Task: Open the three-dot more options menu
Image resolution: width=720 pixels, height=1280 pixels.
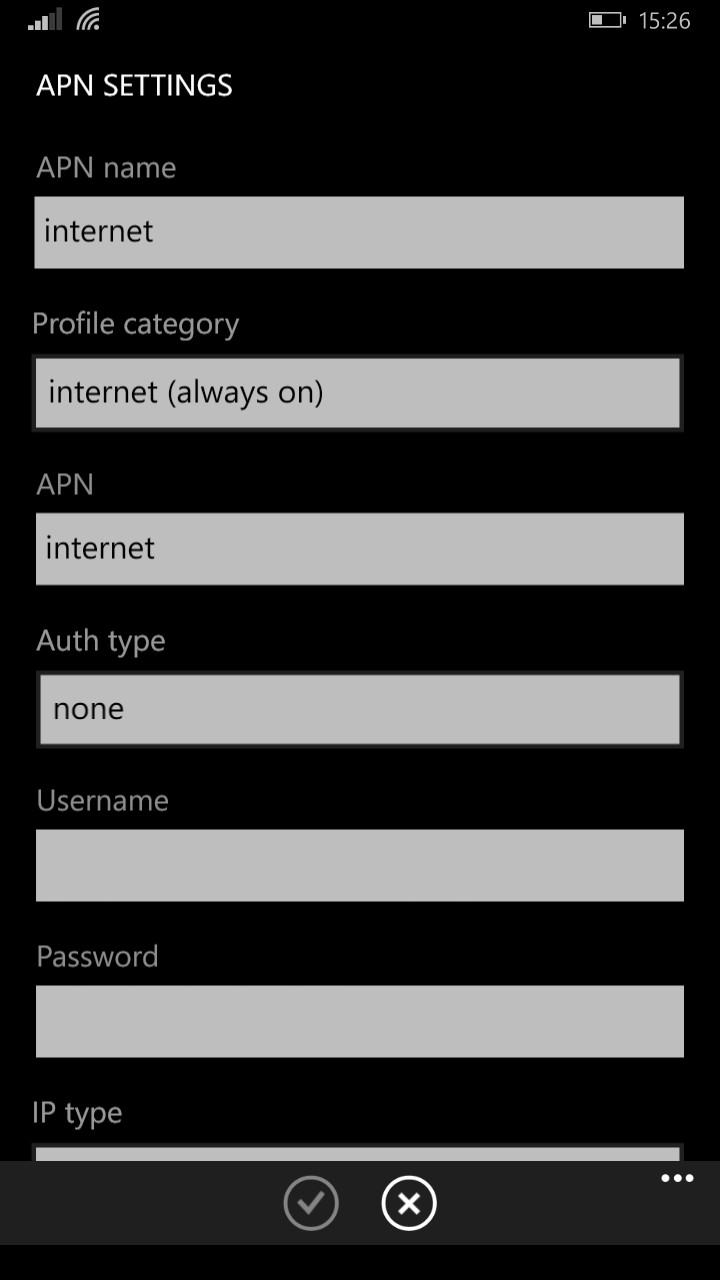Action: click(x=677, y=1179)
